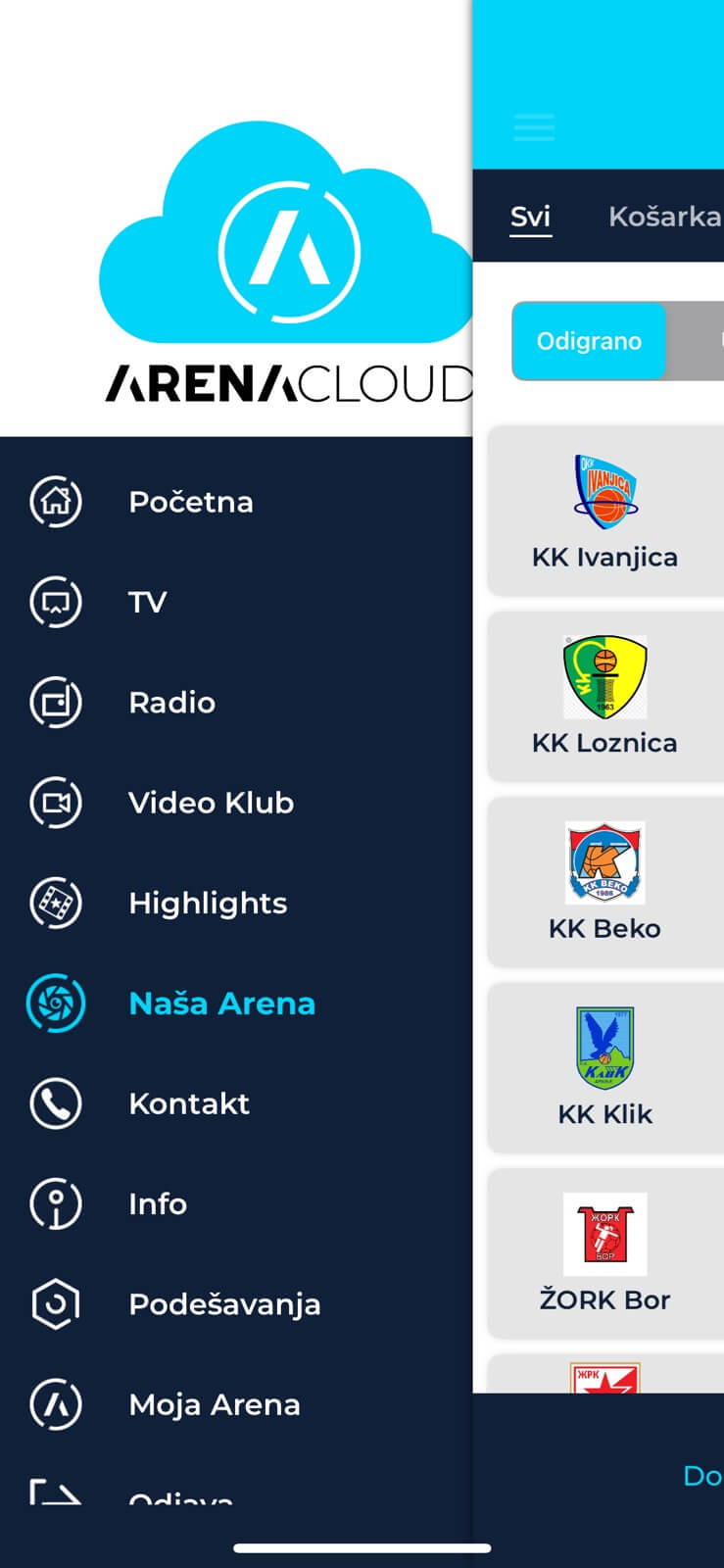This screenshot has width=724, height=1568.
Task: Select Naša Arena in the menu
Action: point(221,1004)
